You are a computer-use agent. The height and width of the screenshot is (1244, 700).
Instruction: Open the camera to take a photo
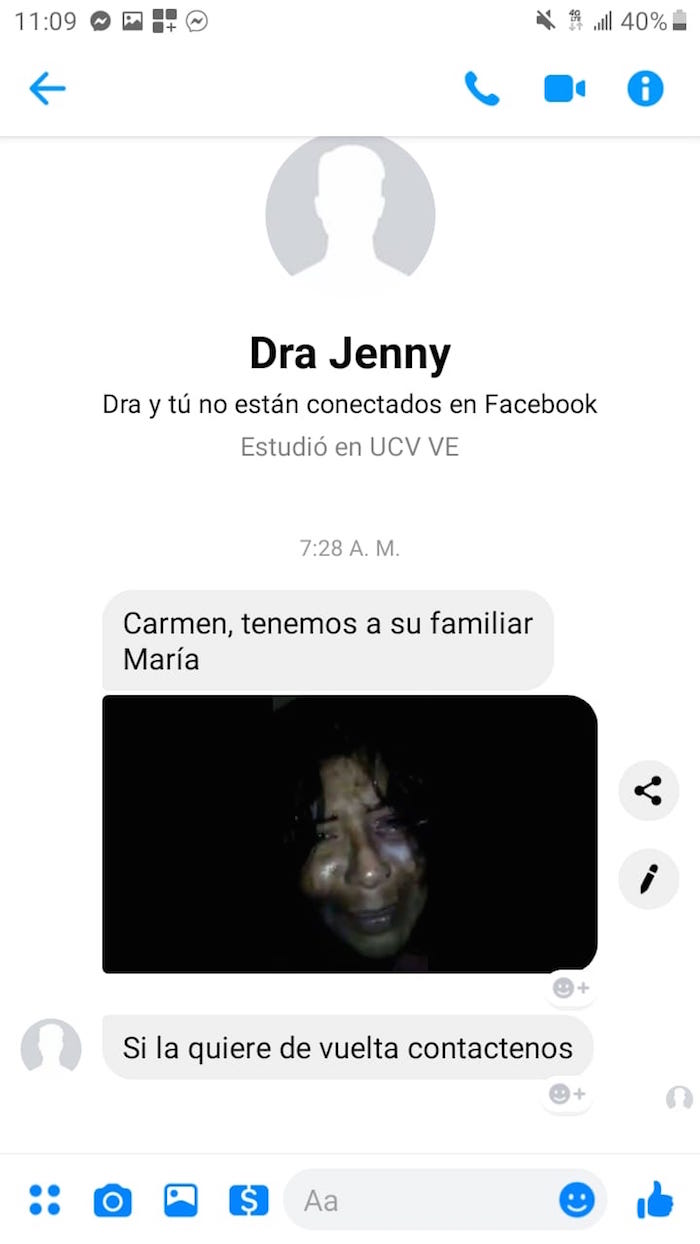point(112,1199)
